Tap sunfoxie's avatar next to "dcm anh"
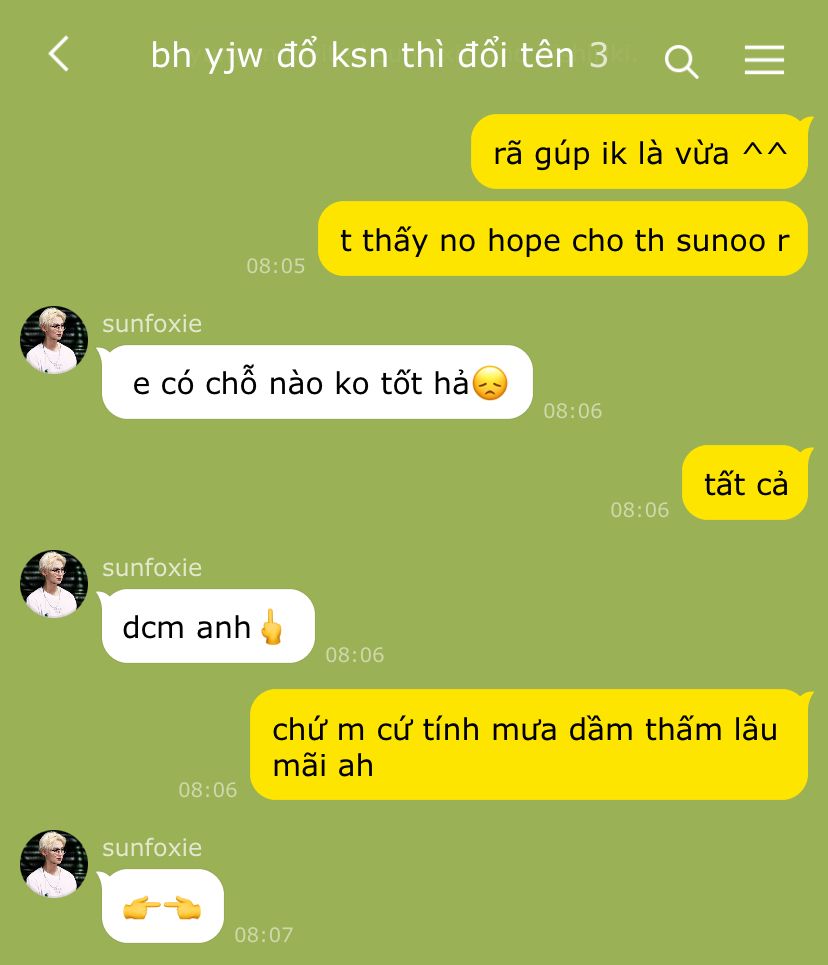 pos(54,584)
